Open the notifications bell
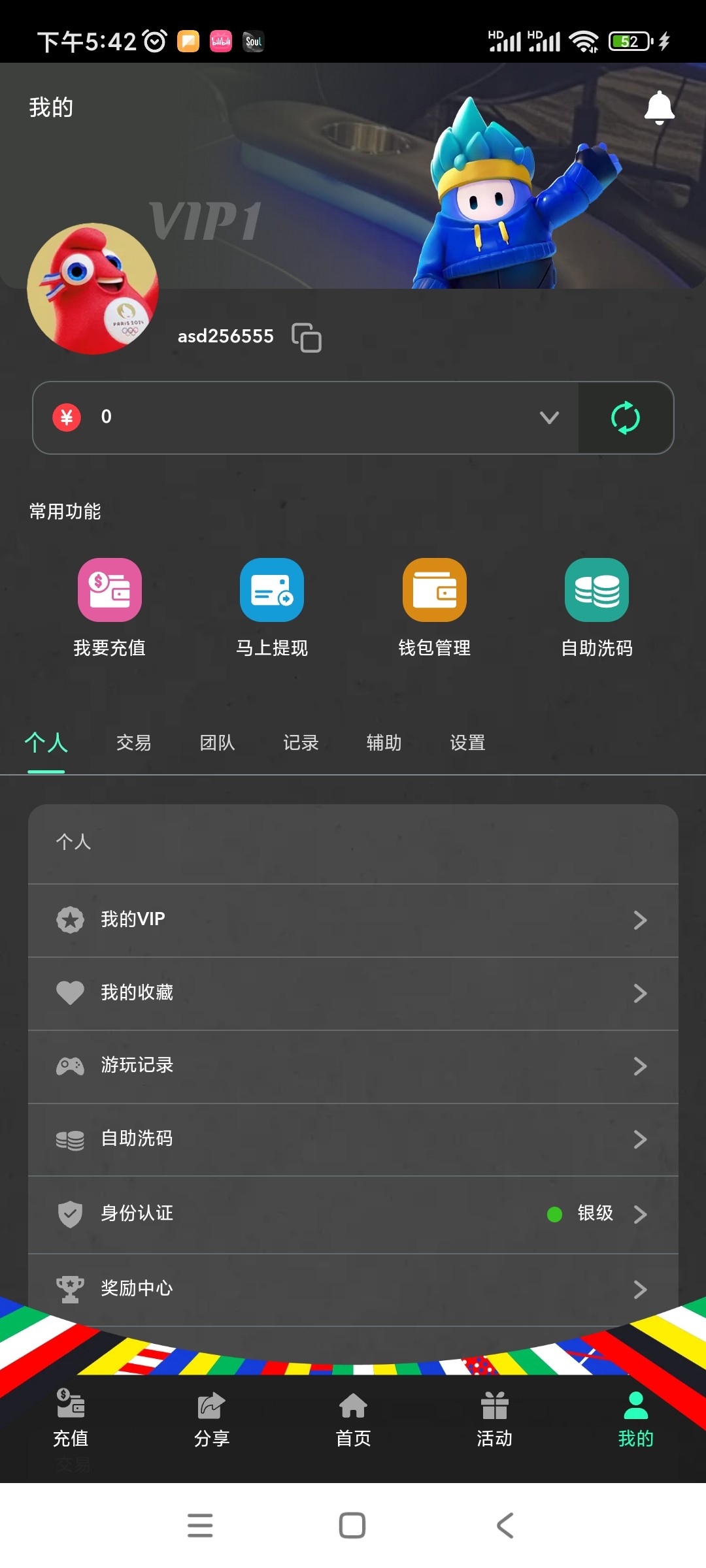 (659, 108)
